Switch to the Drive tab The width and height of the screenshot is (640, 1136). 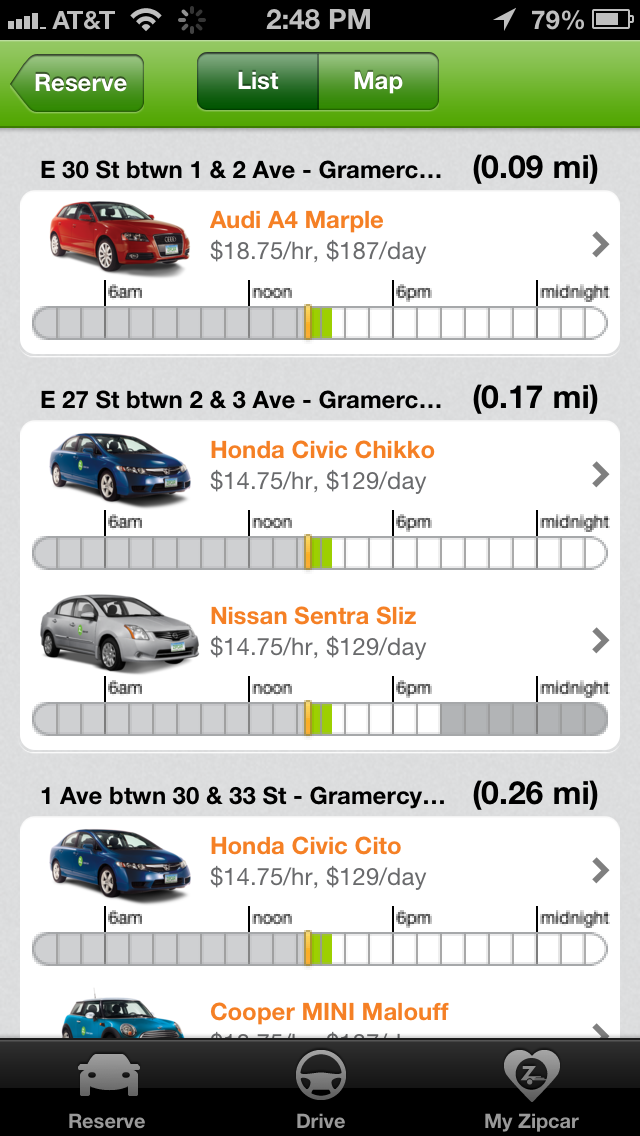pyautogui.click(x=320, y=1090)
